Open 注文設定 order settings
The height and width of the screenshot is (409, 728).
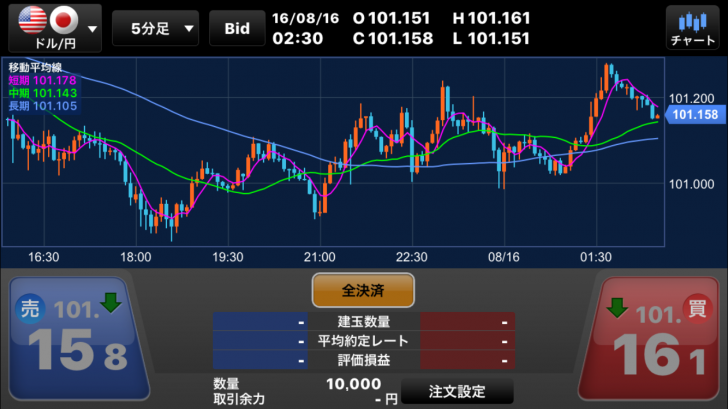pyautogui.click(x=457, y=391)
